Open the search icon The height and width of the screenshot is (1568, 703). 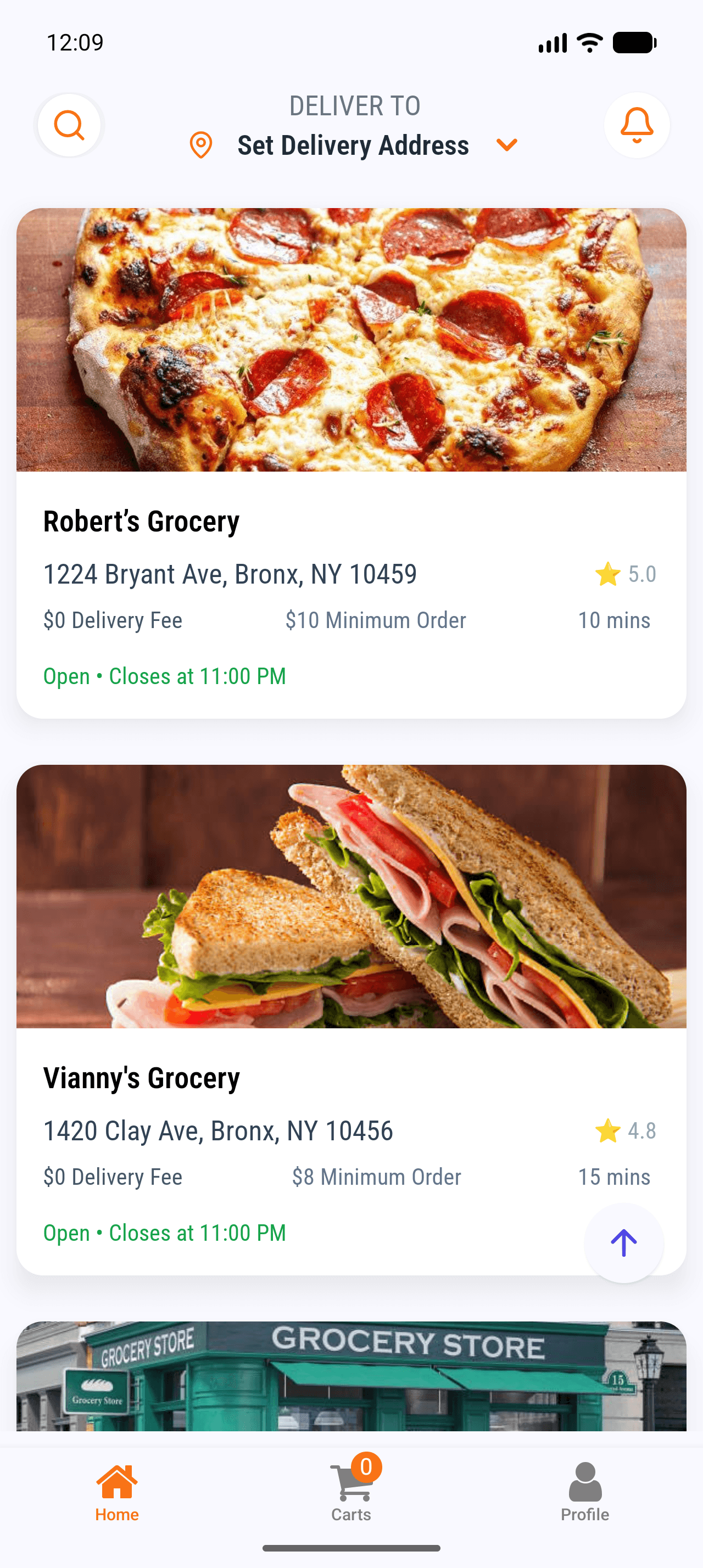(69, 125)
